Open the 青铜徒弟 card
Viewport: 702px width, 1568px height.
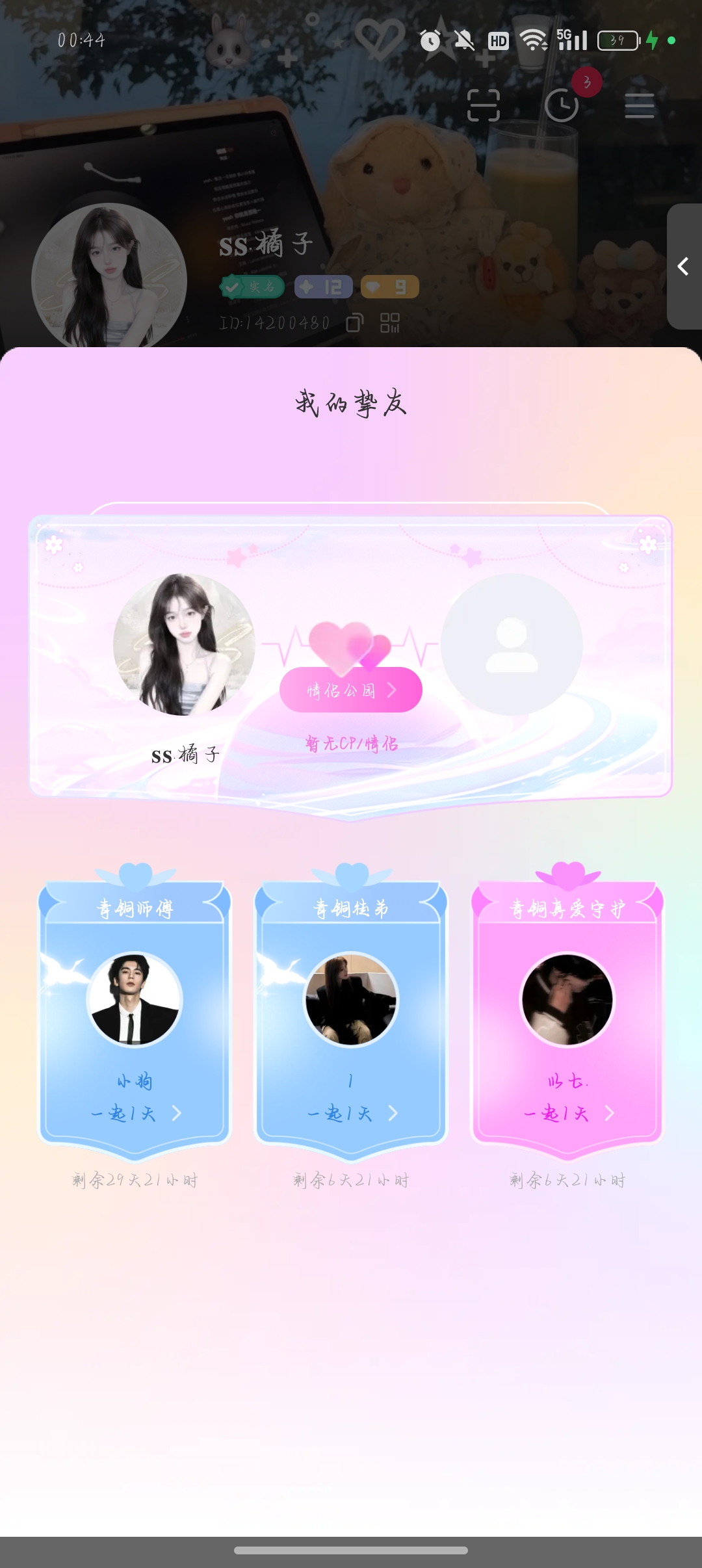point(351,1014)
